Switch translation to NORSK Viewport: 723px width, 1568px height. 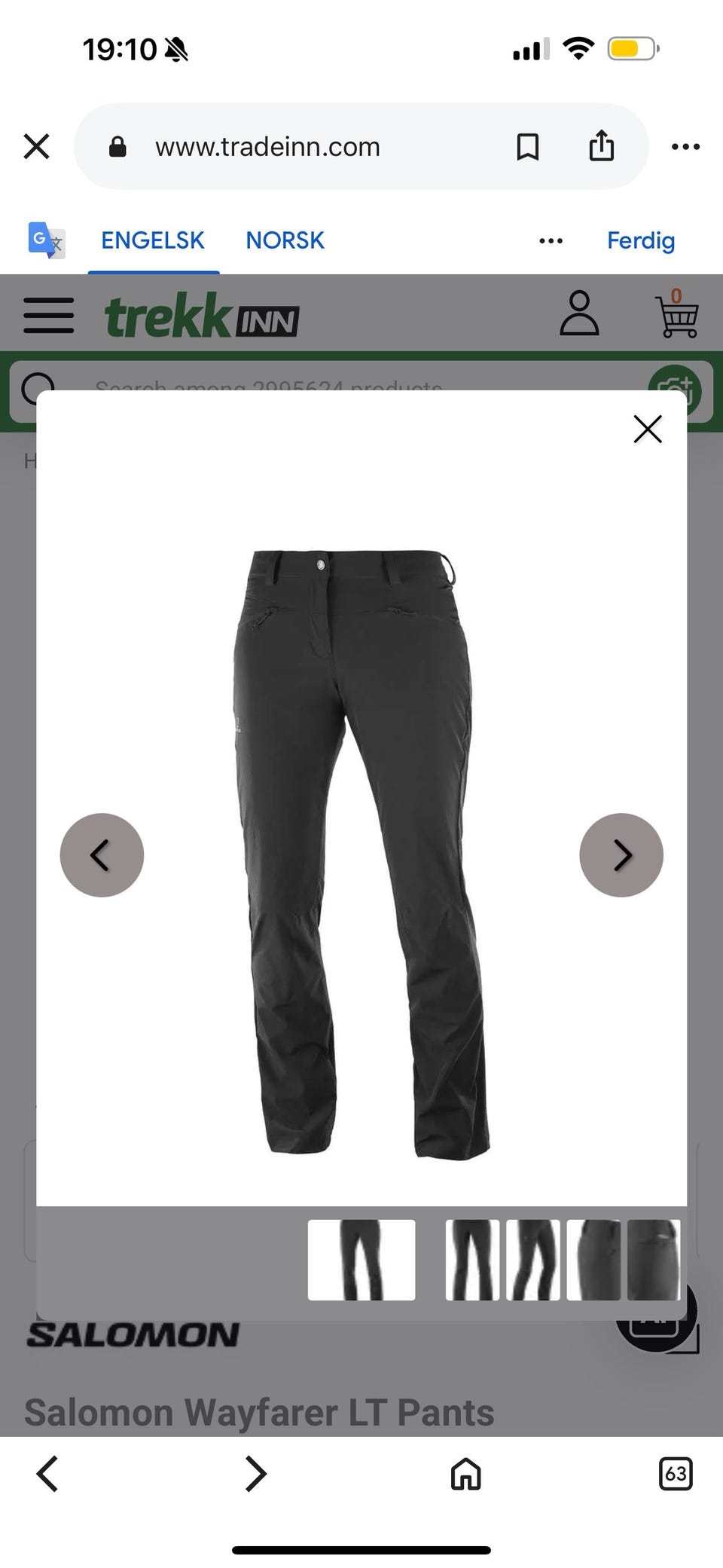[285, 240]
